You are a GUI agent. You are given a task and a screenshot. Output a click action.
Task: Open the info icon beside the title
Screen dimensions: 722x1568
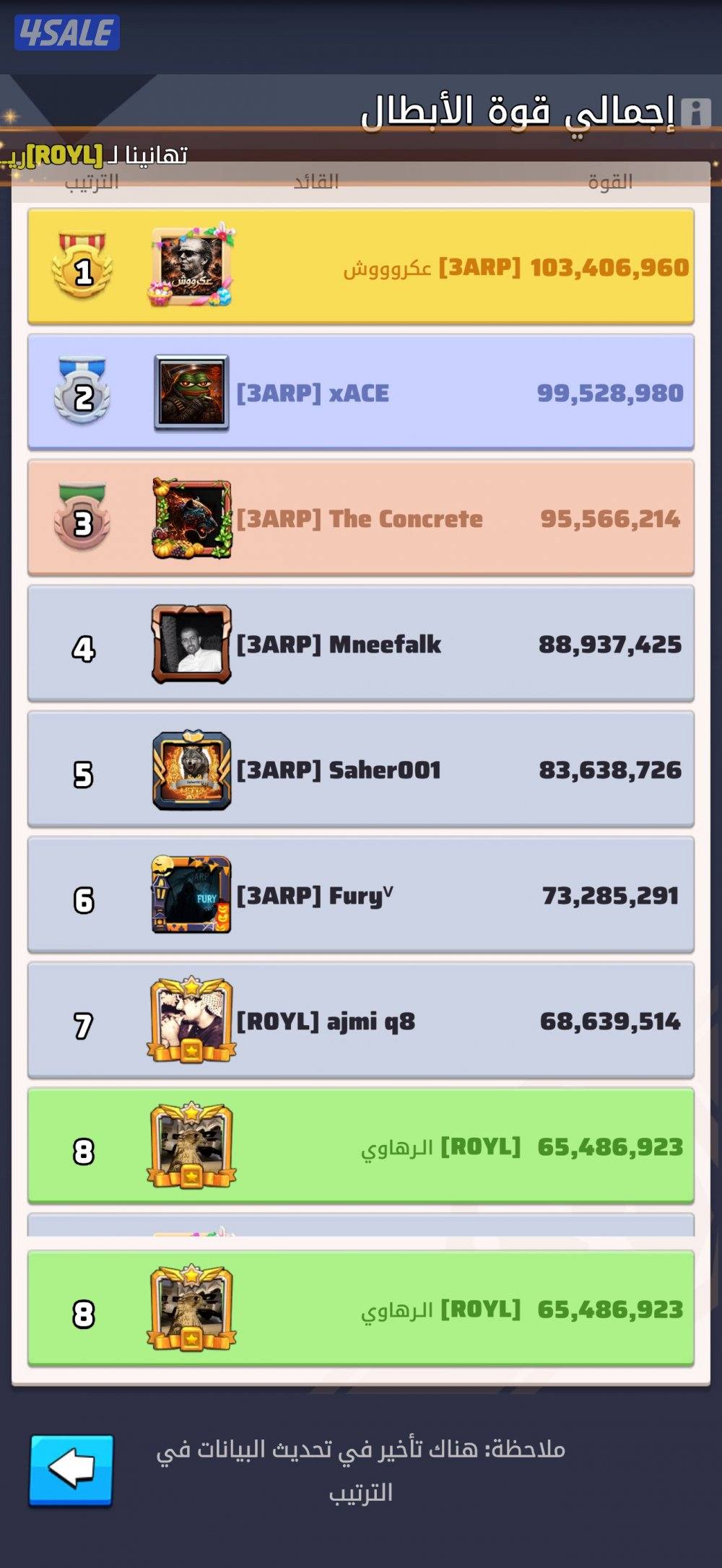[696, 113]
